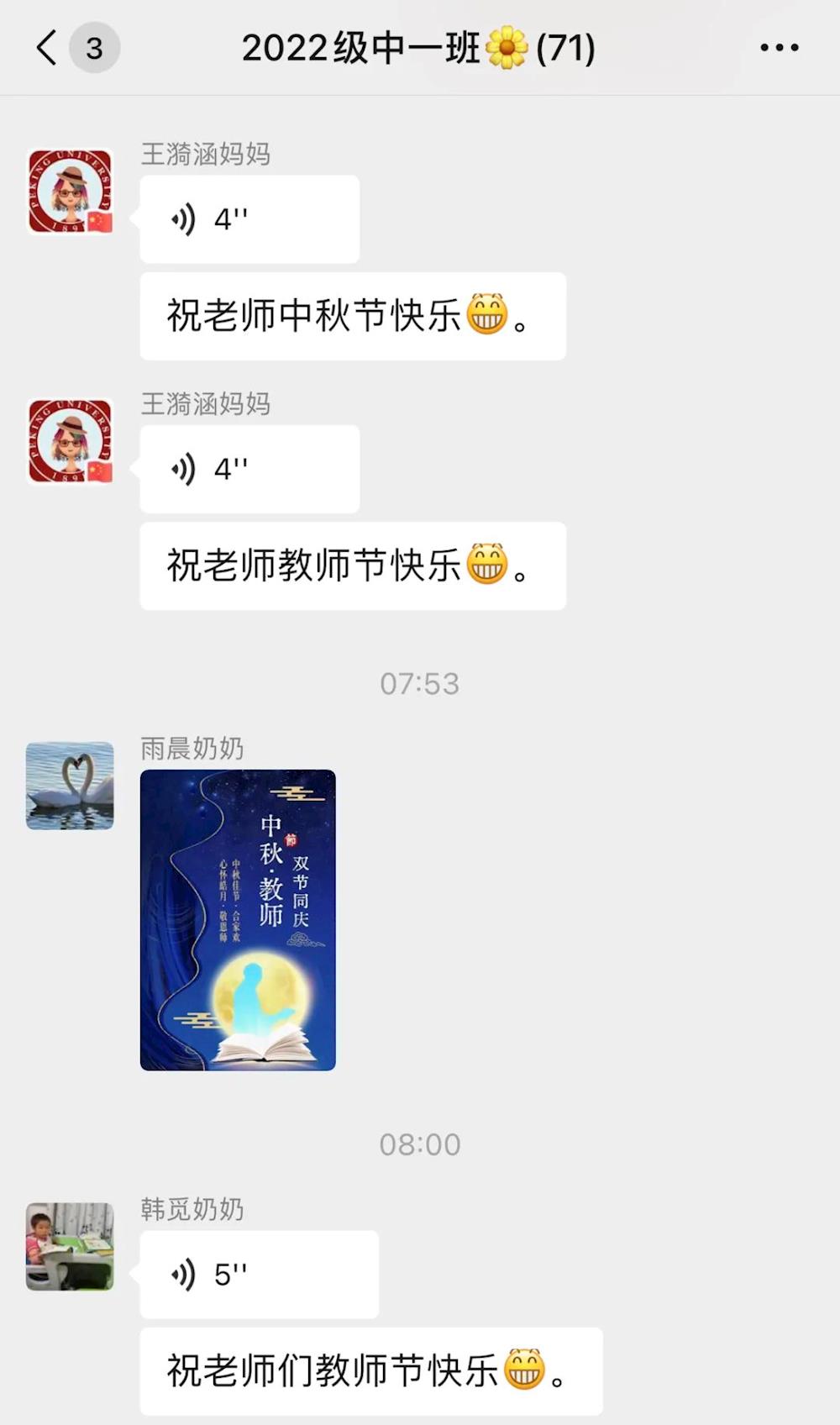Open the 中秋·教师 greeting image from 雨晨奶奶
This screenshot has width=840, height=1425.
(x=238, y=919)
